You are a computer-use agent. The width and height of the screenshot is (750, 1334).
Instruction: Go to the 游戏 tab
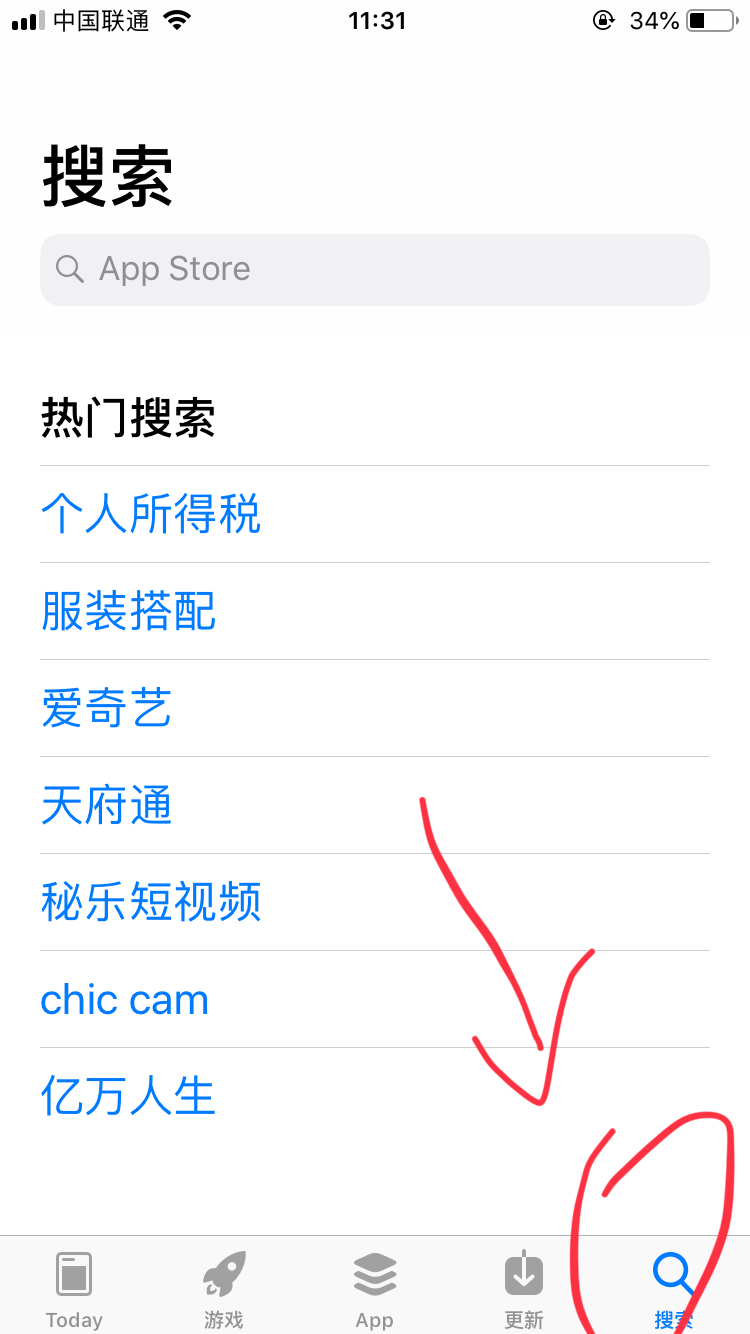coord(224,1288)
